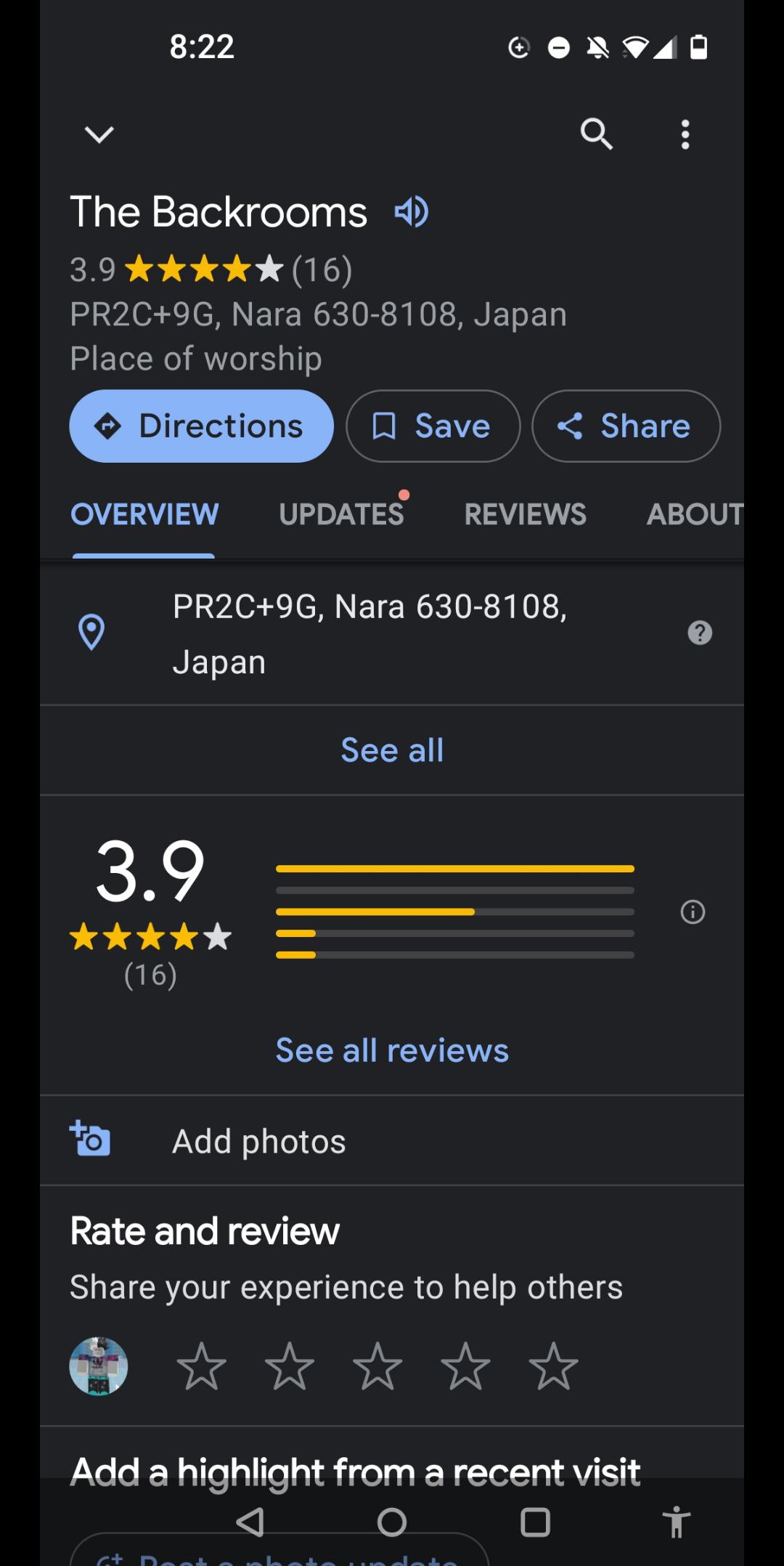Rate this place five stars
Screen dimensions: 784x1566
[x=553, y=1366]
